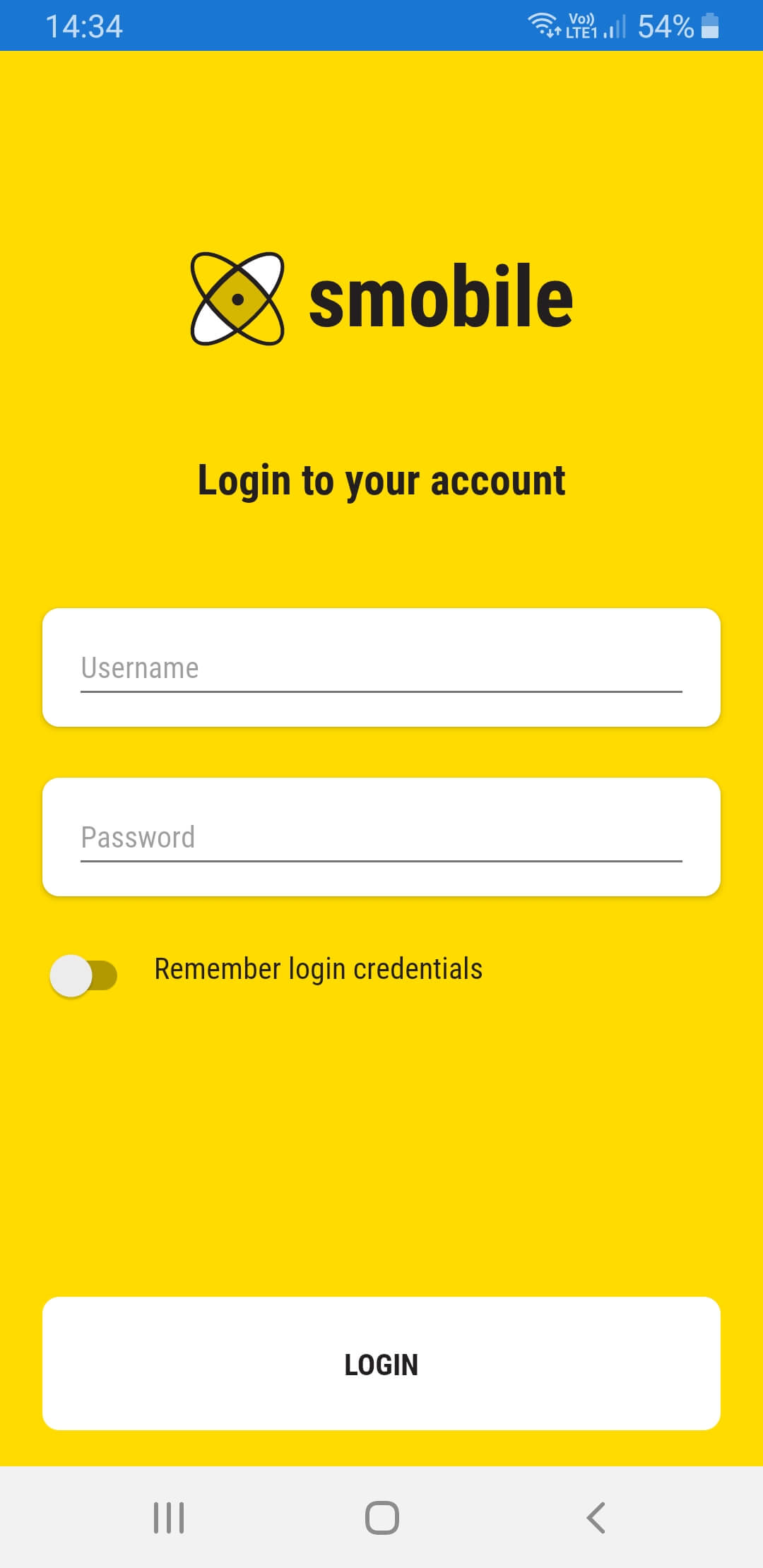This screenshot has width=763, height=1568.
Task: Go to the home screen
Action: (x=381, y=1517)
